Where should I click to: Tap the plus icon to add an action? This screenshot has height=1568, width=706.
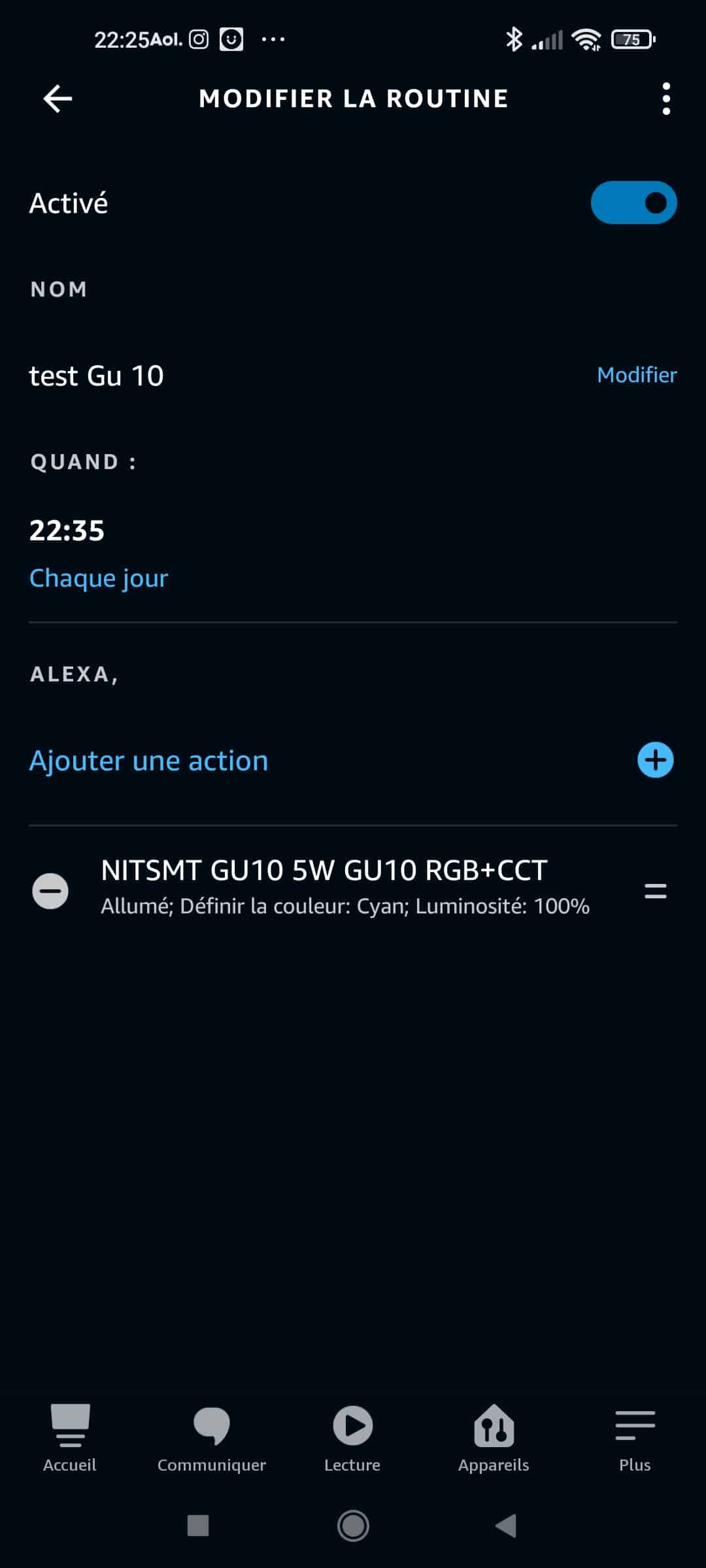[655, 760]
